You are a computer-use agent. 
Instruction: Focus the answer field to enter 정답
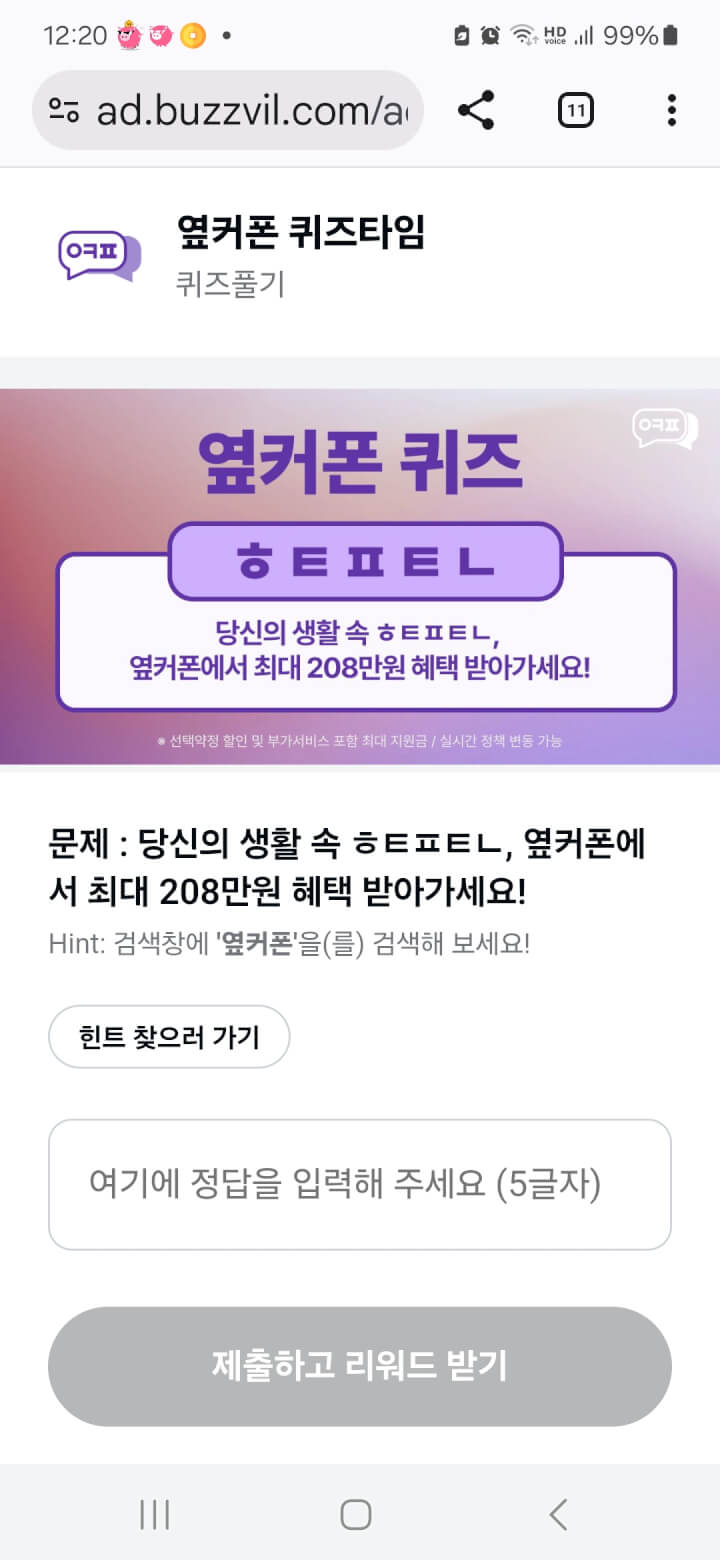pos(360,1185)
